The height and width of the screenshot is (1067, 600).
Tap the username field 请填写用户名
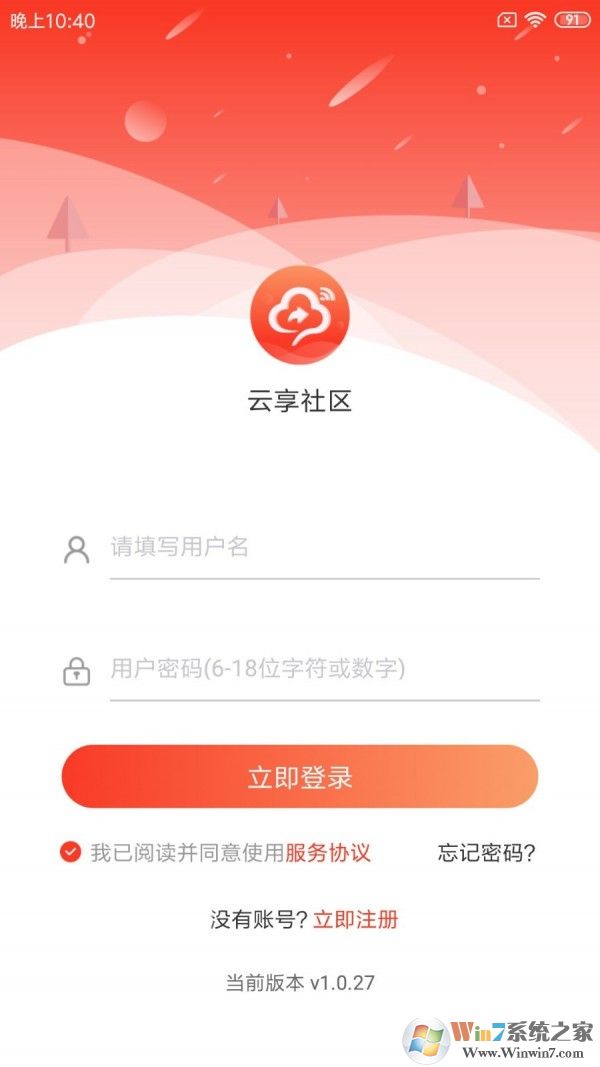pos(324,548)
